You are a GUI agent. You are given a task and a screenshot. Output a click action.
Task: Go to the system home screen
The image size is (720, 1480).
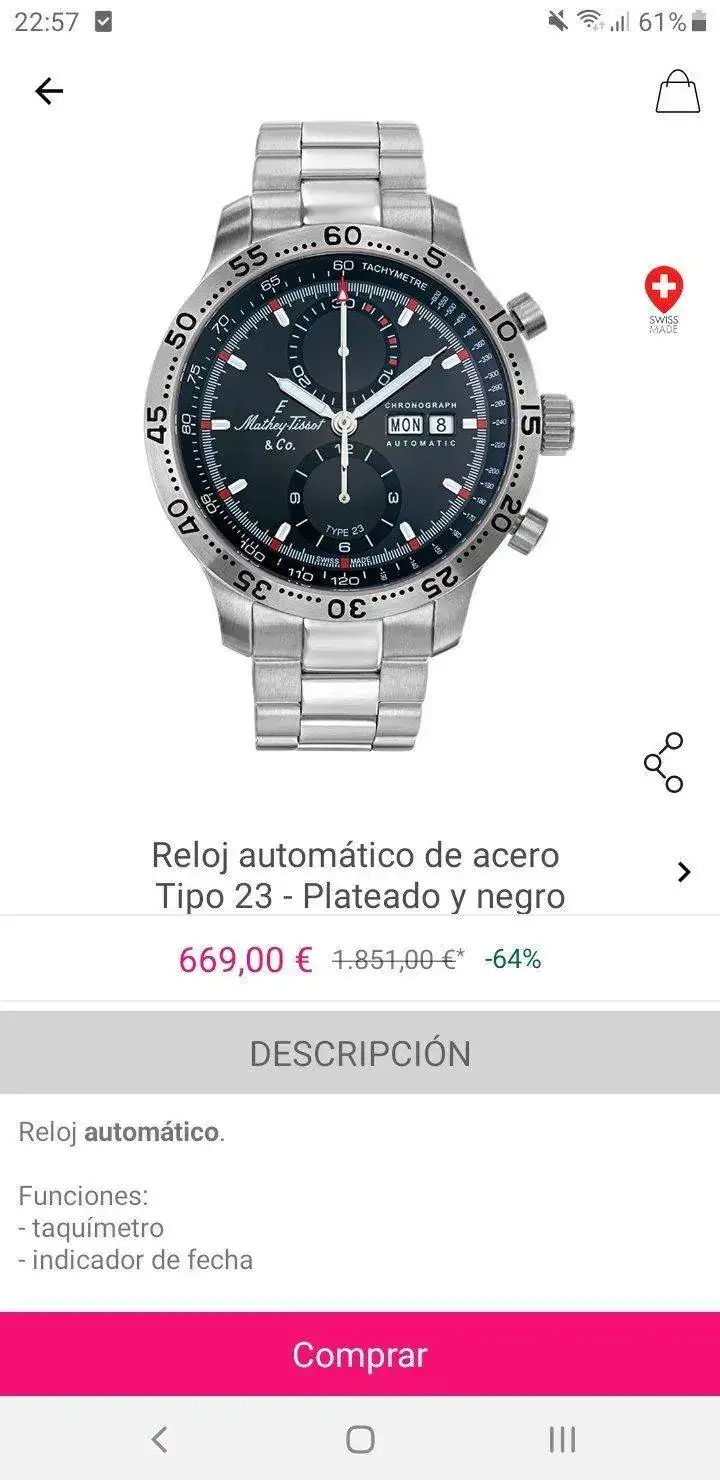[x=360, y=1439]
